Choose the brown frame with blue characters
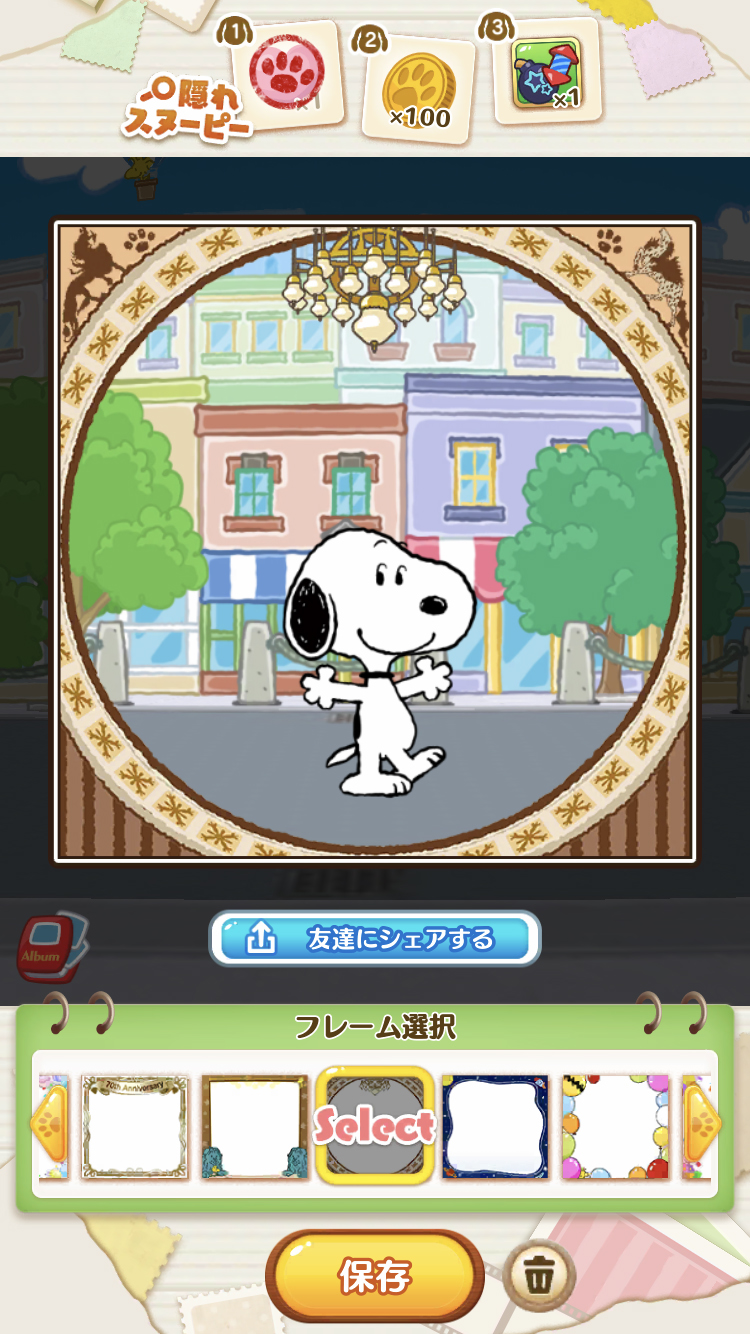The image size is (750, 1334). coord(255,1126)
